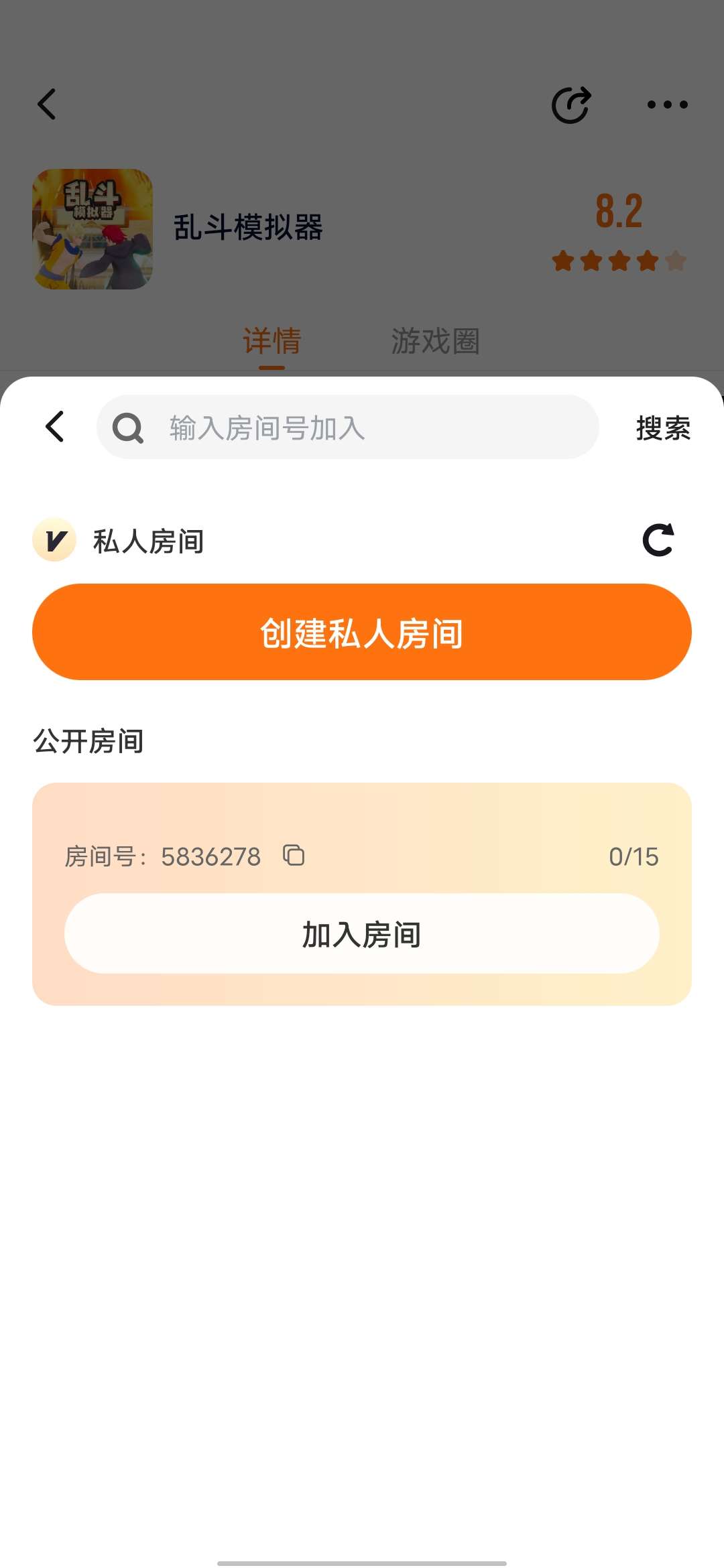724x1568 pixels.
Task: Tap 创建私人房间 to create a private room
Action: pos(362,632)
